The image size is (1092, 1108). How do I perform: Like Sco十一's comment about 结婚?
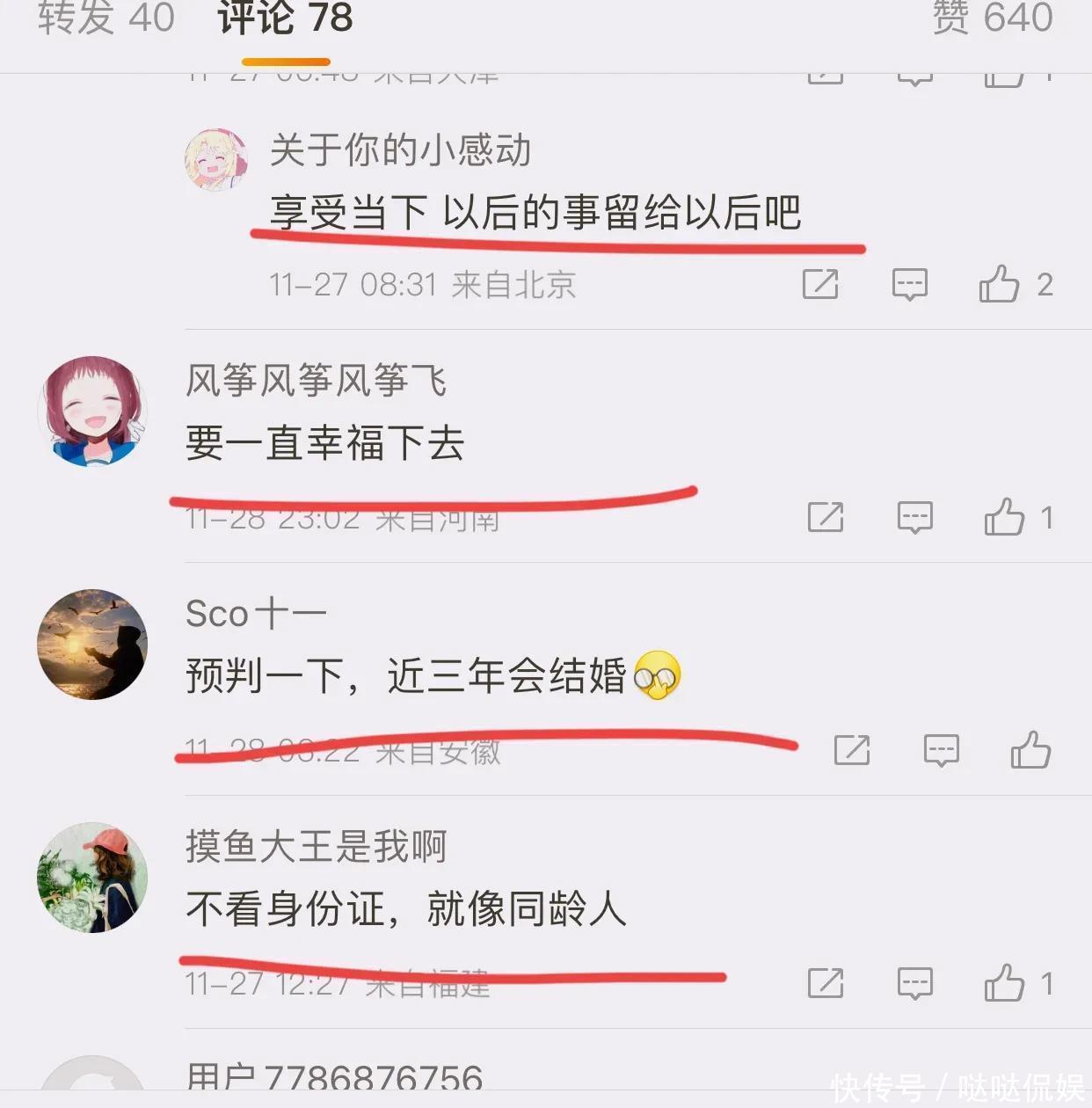1031,750
